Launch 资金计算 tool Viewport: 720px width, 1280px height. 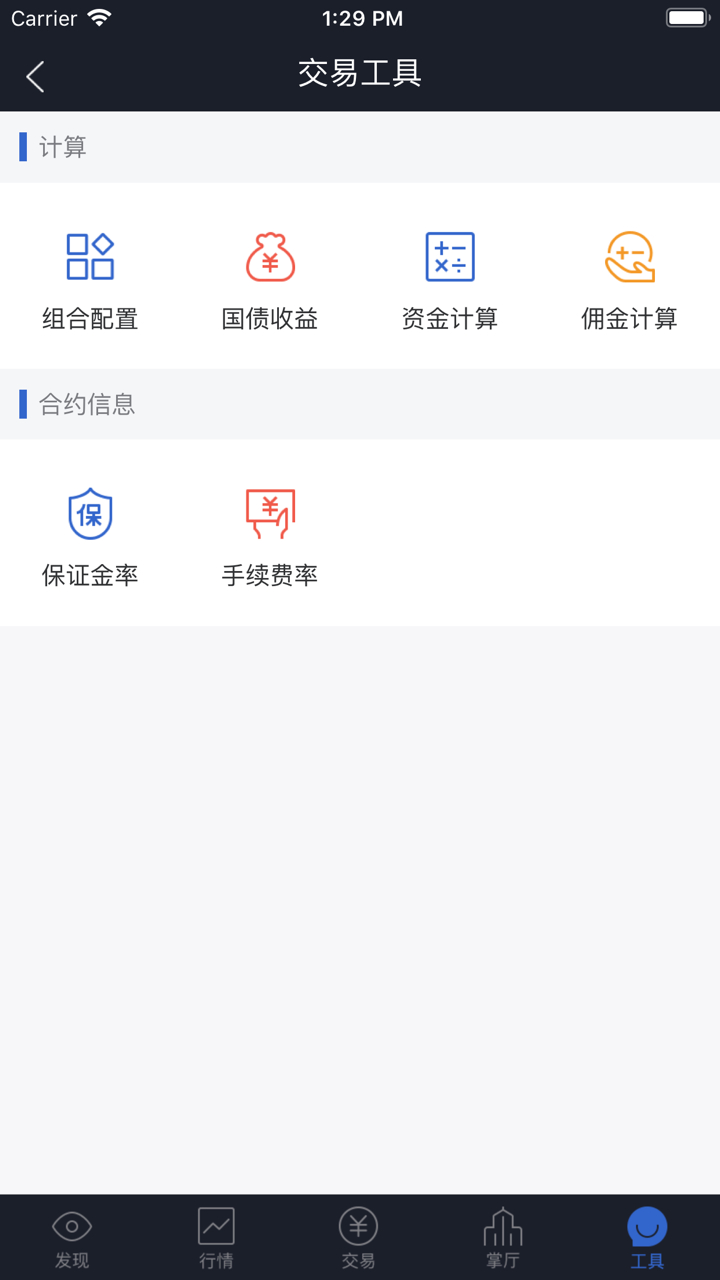click(450, 278)
